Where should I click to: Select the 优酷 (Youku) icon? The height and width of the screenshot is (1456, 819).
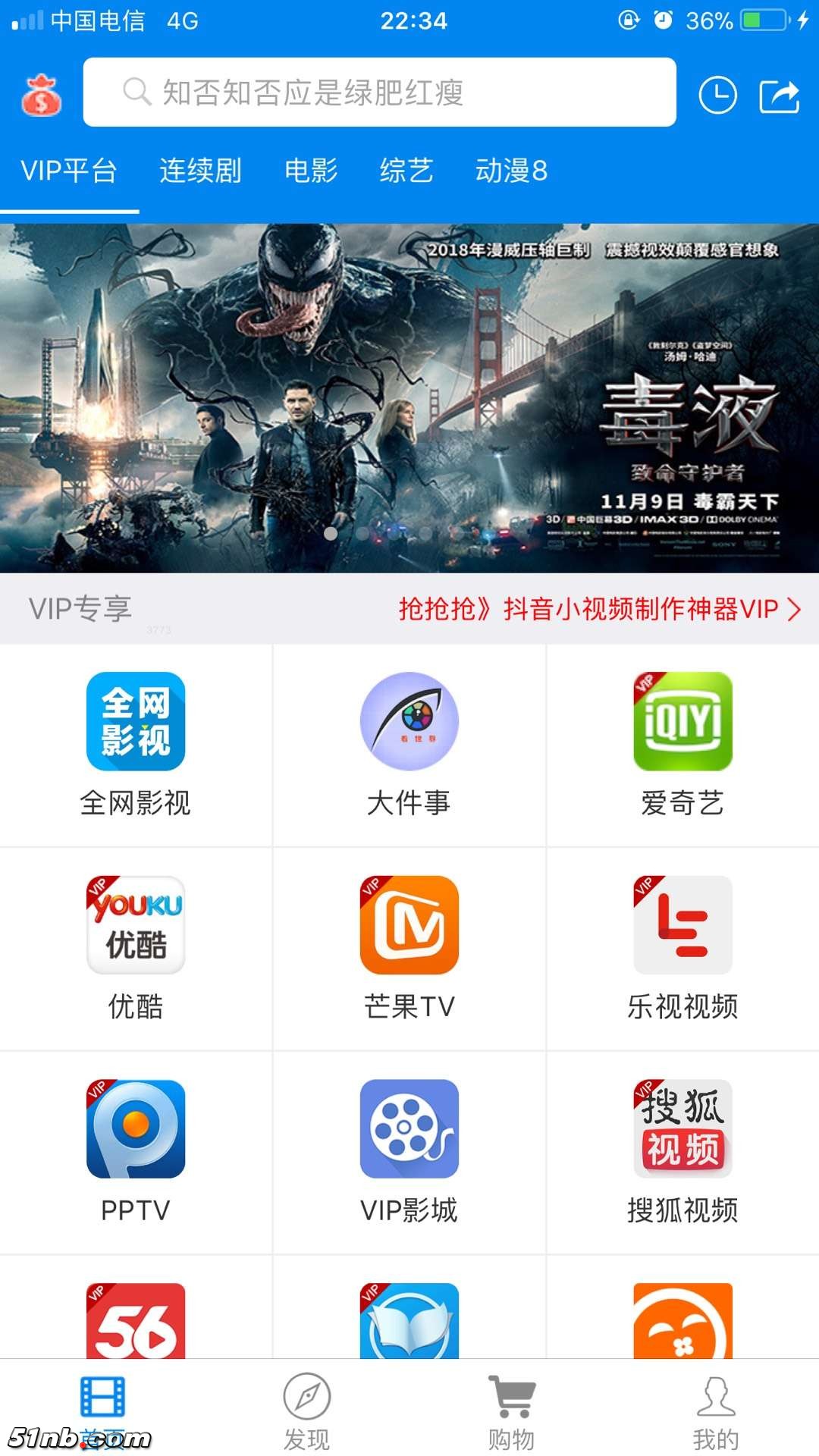(136, 927)
